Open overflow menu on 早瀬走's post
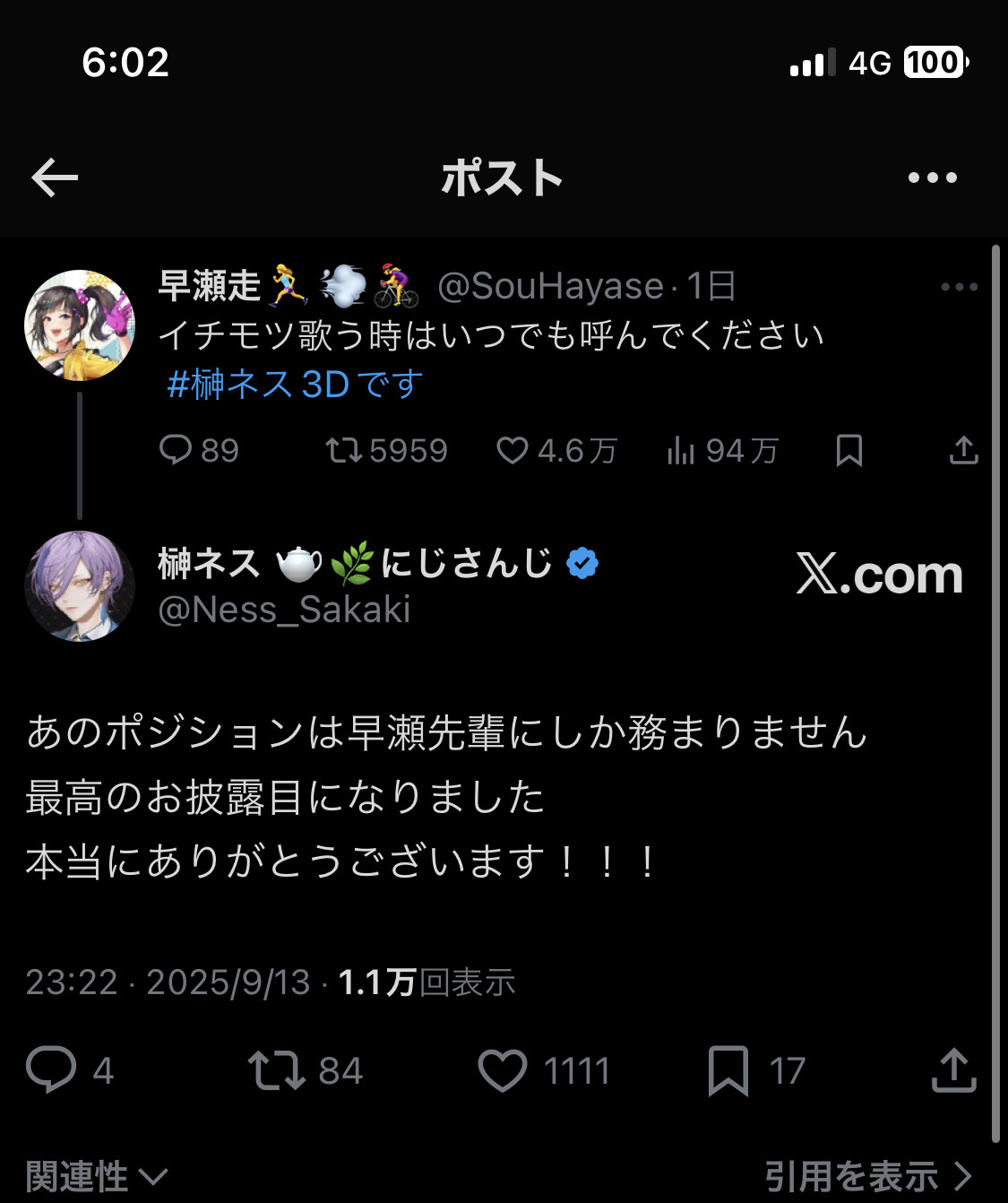The height and width of the screenshot is (1203, 1008). click(x=959, y=287)
